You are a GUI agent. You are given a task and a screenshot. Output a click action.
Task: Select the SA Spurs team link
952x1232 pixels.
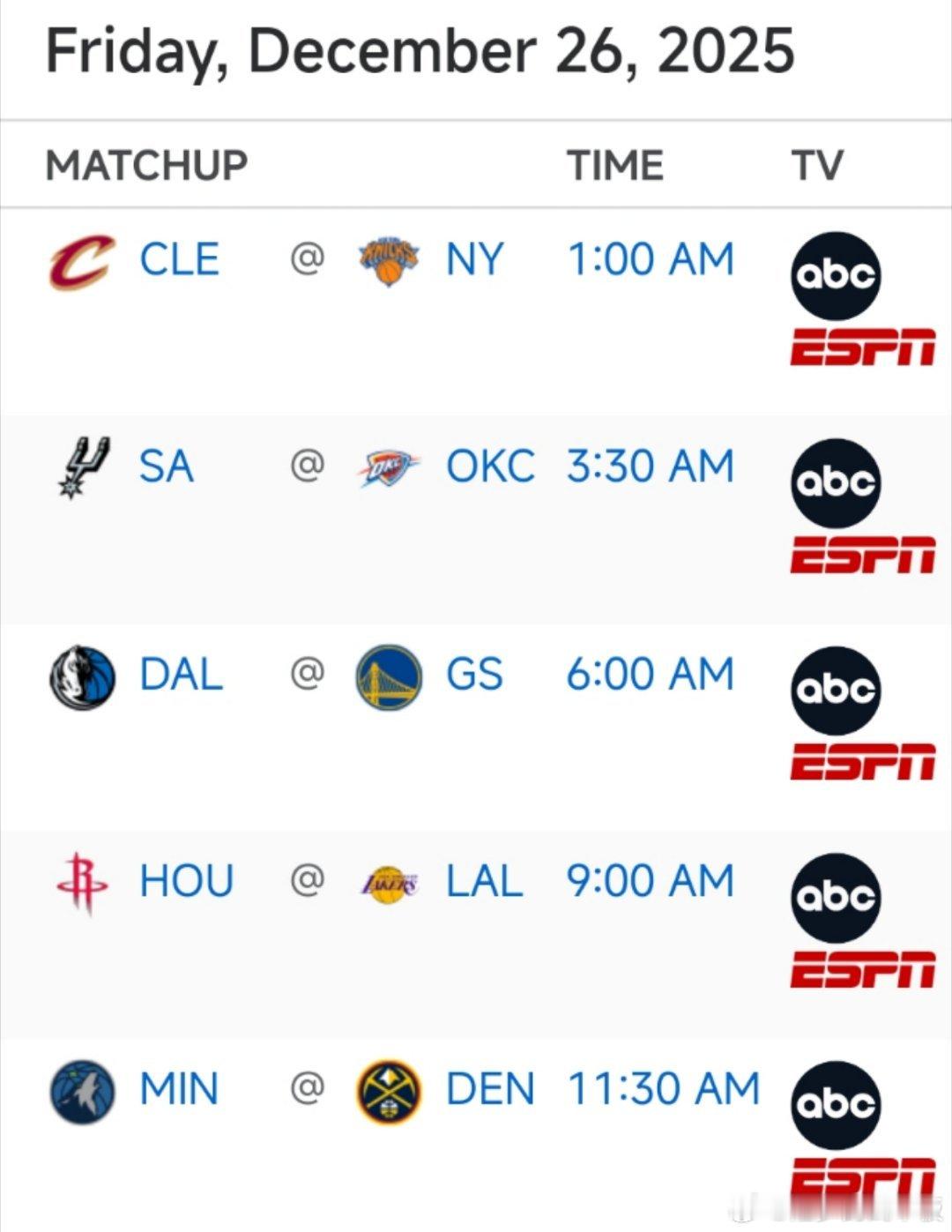[x=166, y=467]
